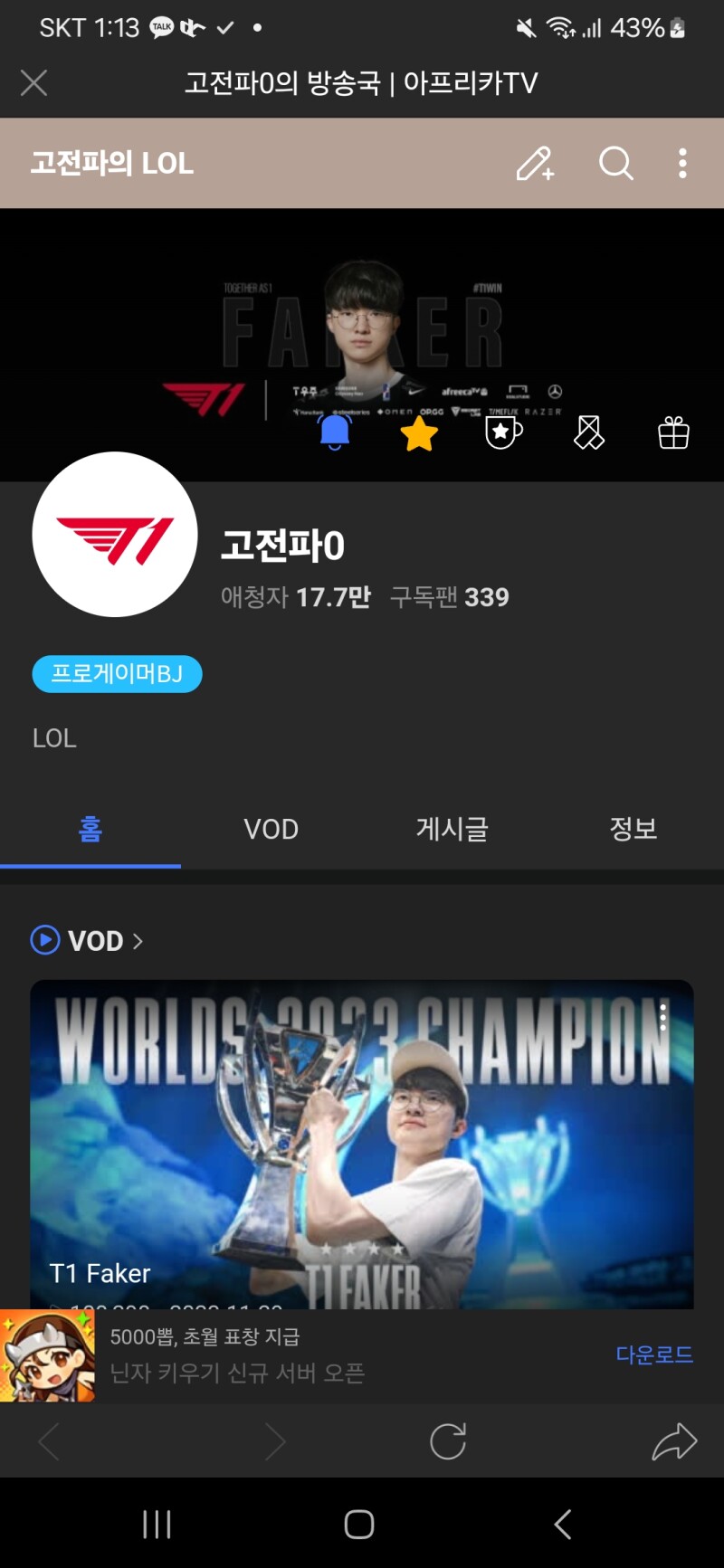Open the three-dot overflow menu in header

(682, 164)
